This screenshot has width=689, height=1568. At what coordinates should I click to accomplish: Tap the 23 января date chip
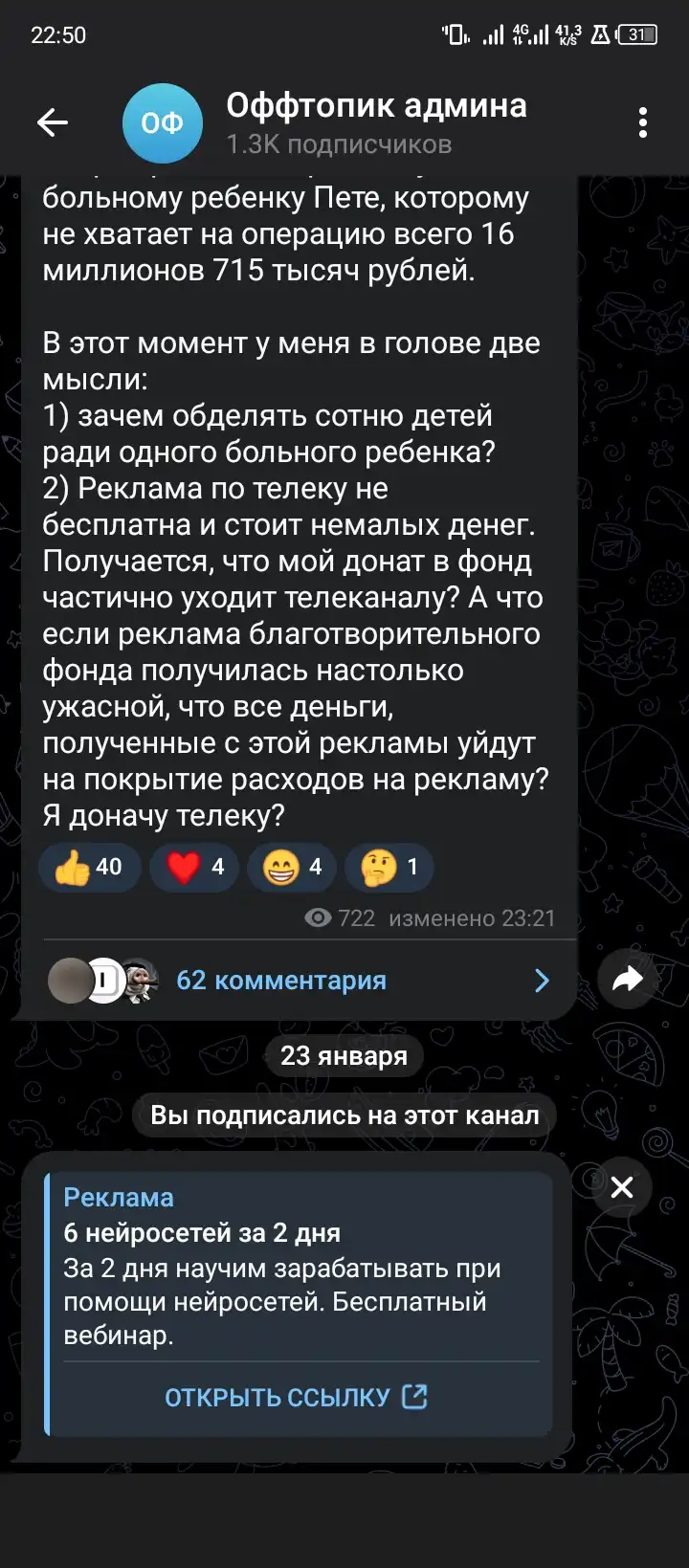tap(344, 1056)
